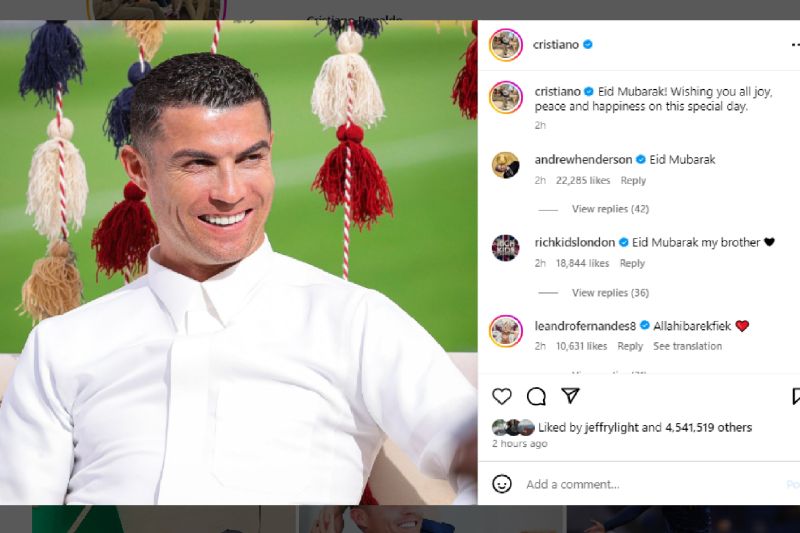This screenshot has height=533, width=800.
Task: Share the post via paper plane icon
Action: point(570,396)
